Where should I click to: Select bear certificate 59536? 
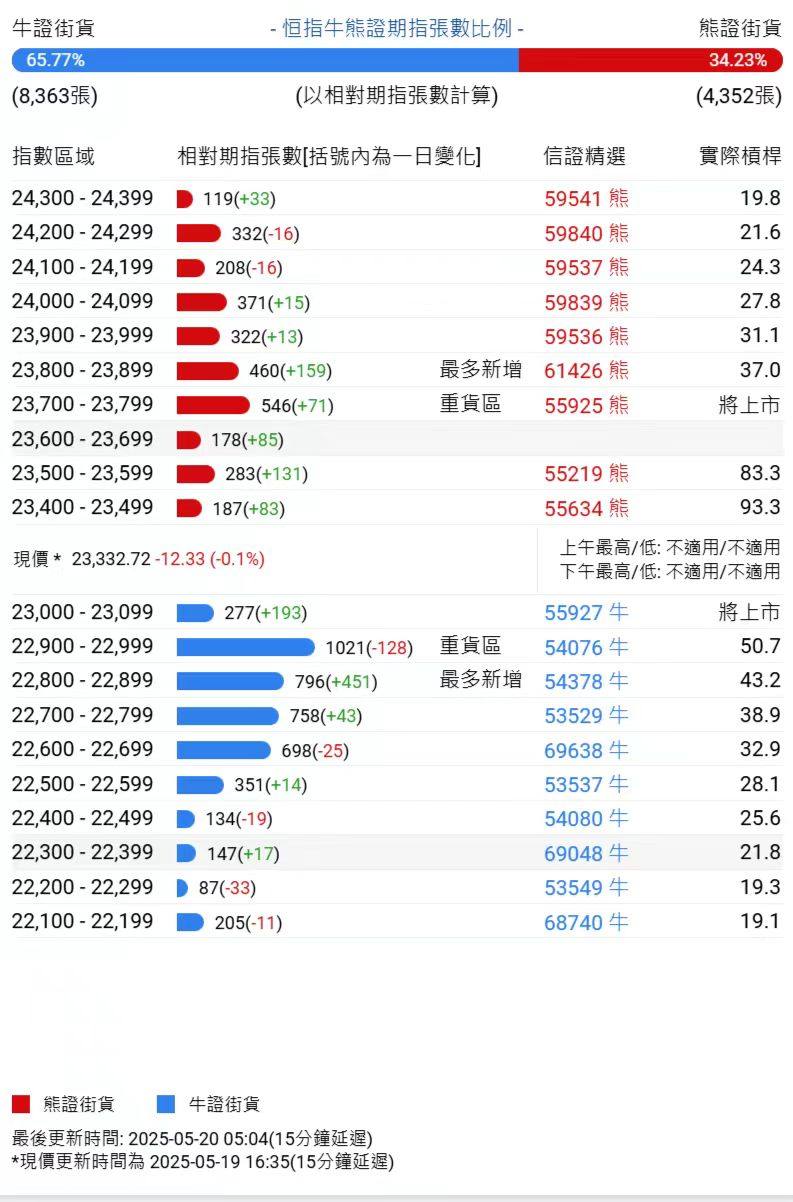(x=586, y=336)
